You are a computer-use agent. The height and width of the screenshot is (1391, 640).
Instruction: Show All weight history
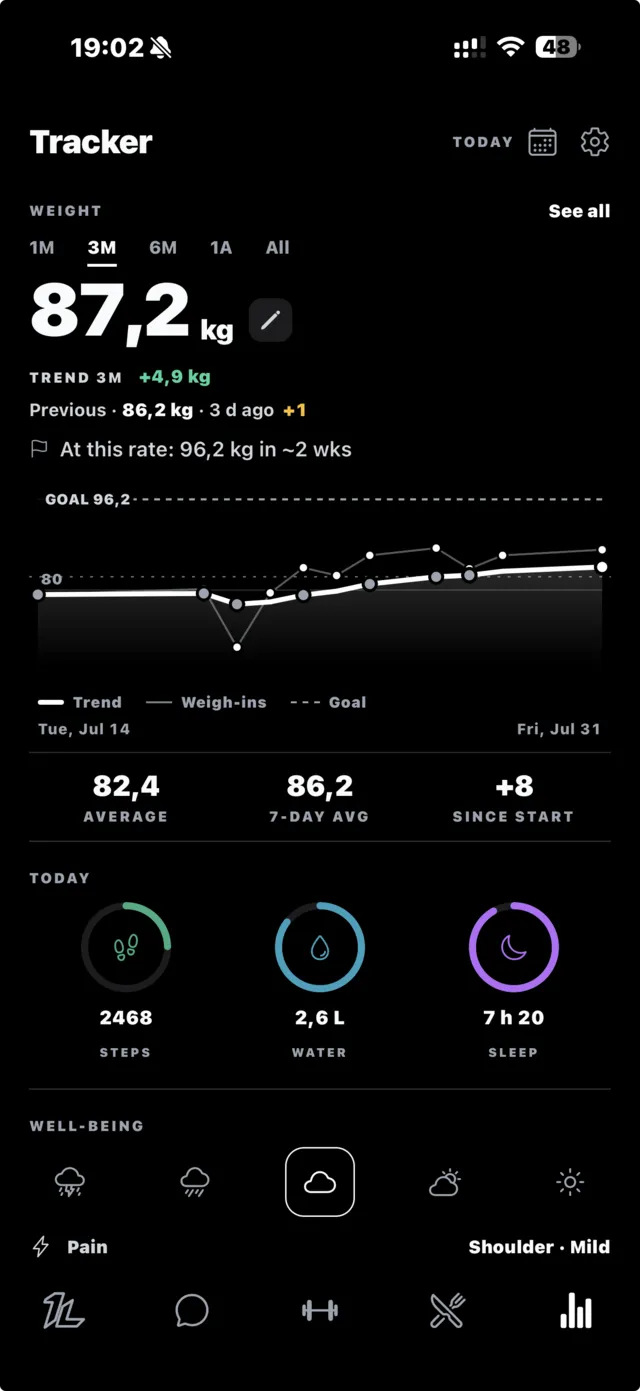278,247
